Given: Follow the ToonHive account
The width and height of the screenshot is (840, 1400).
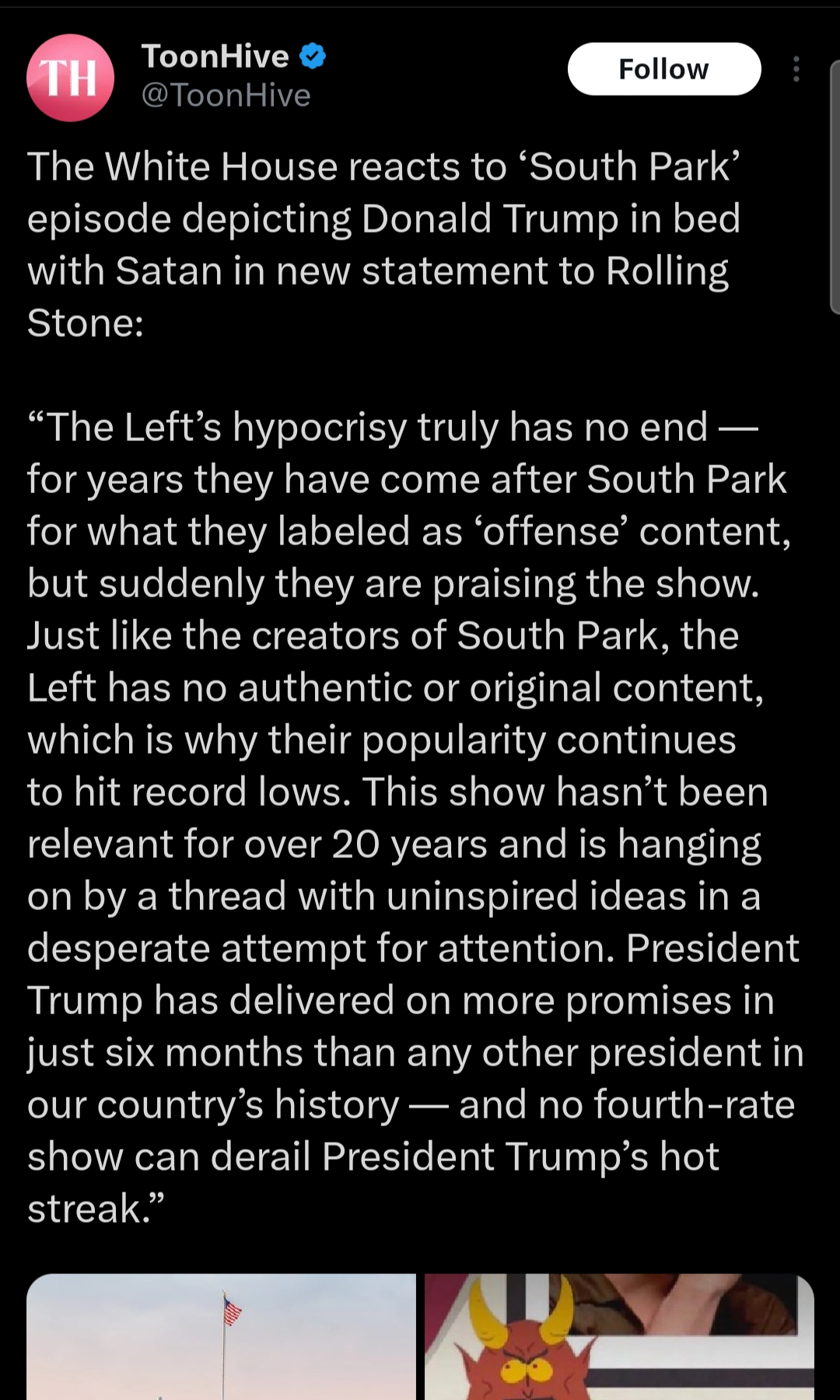Looking at the screenshot, I should (663, 69).
